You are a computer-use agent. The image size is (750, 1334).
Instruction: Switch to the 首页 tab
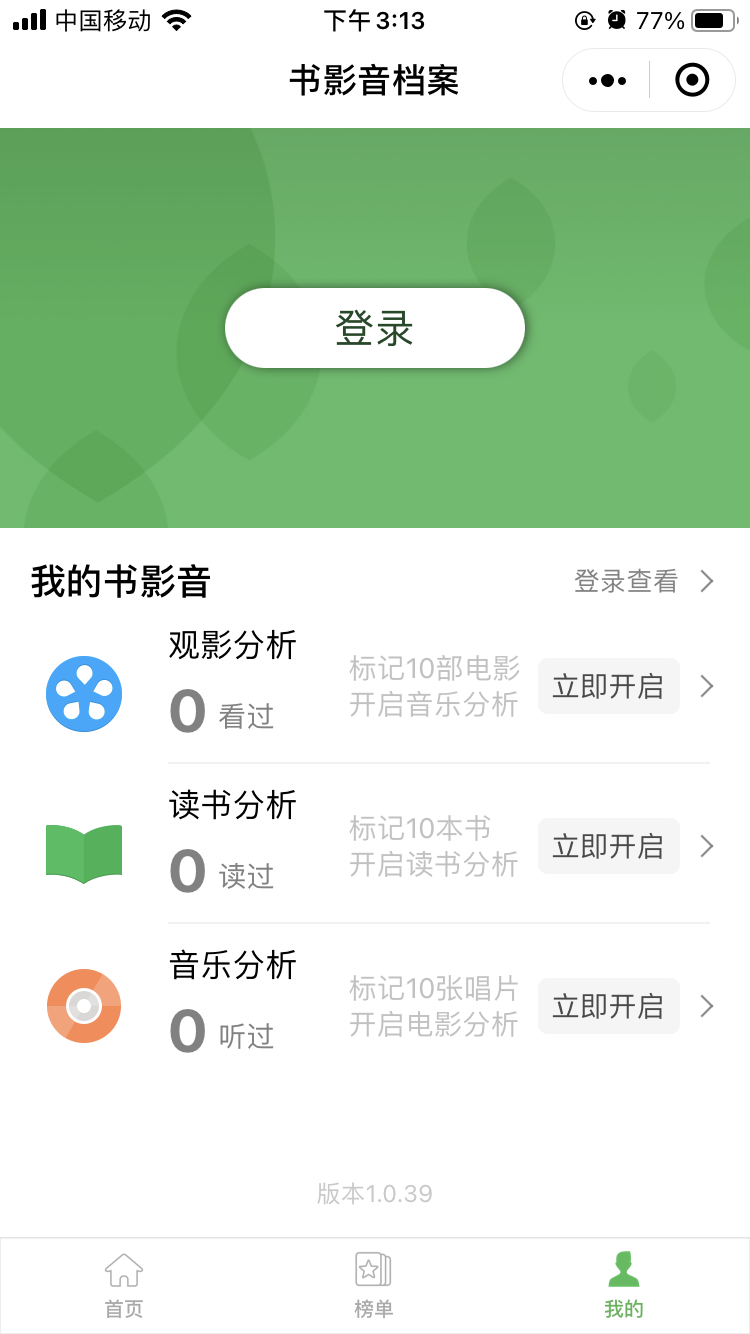click(x=124, y=1285)
